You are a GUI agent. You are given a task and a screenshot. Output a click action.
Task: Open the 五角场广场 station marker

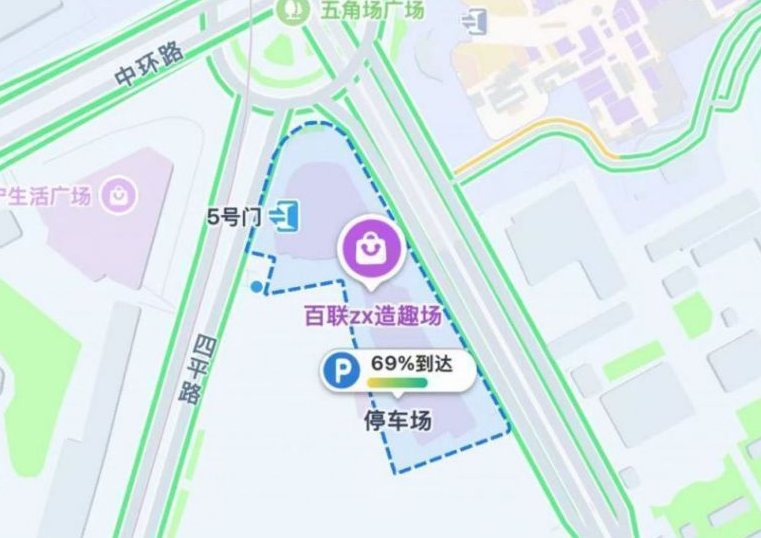point(292,10)
